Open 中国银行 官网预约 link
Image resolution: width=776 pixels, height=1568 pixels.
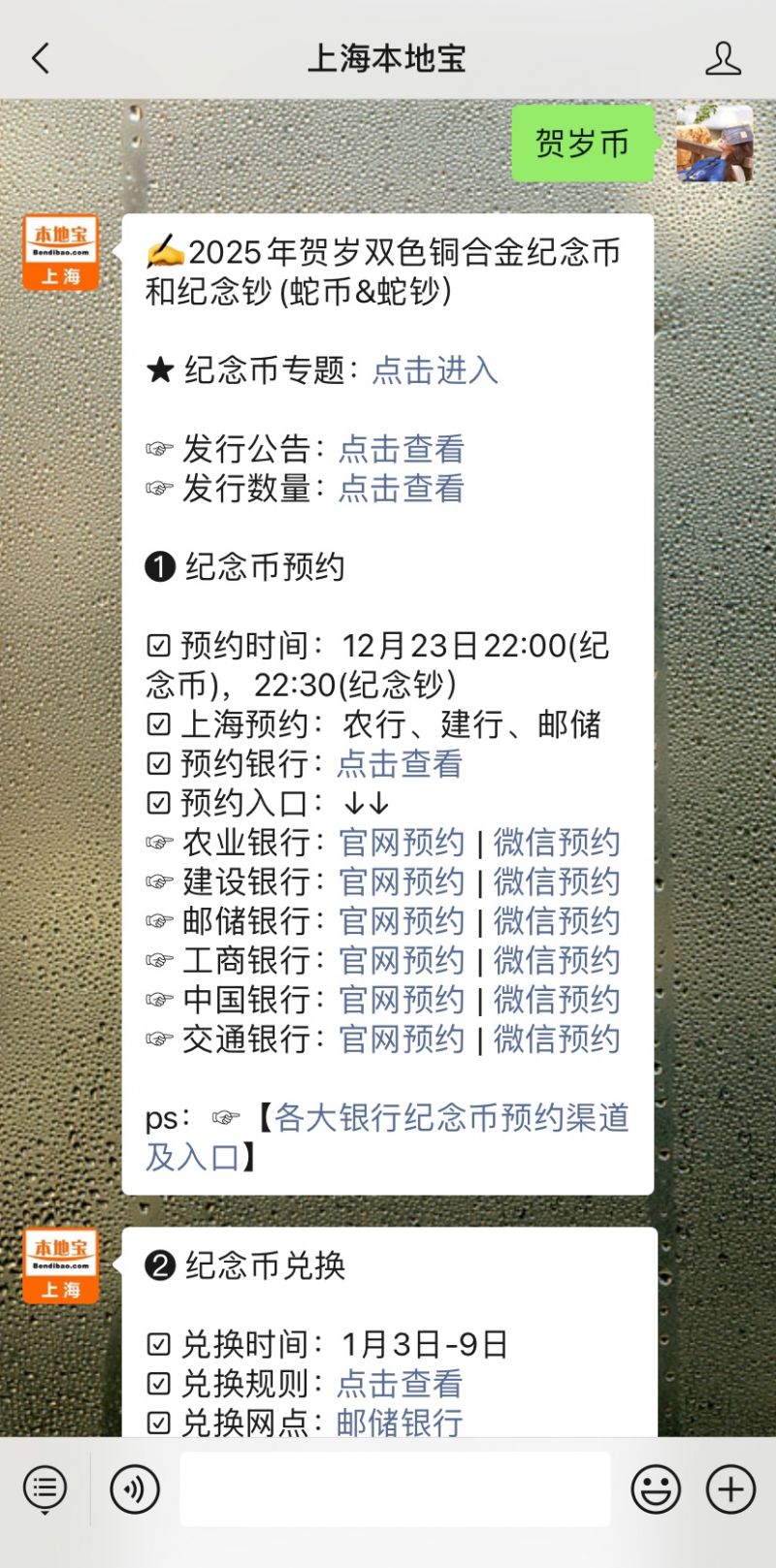pos(402,999)
